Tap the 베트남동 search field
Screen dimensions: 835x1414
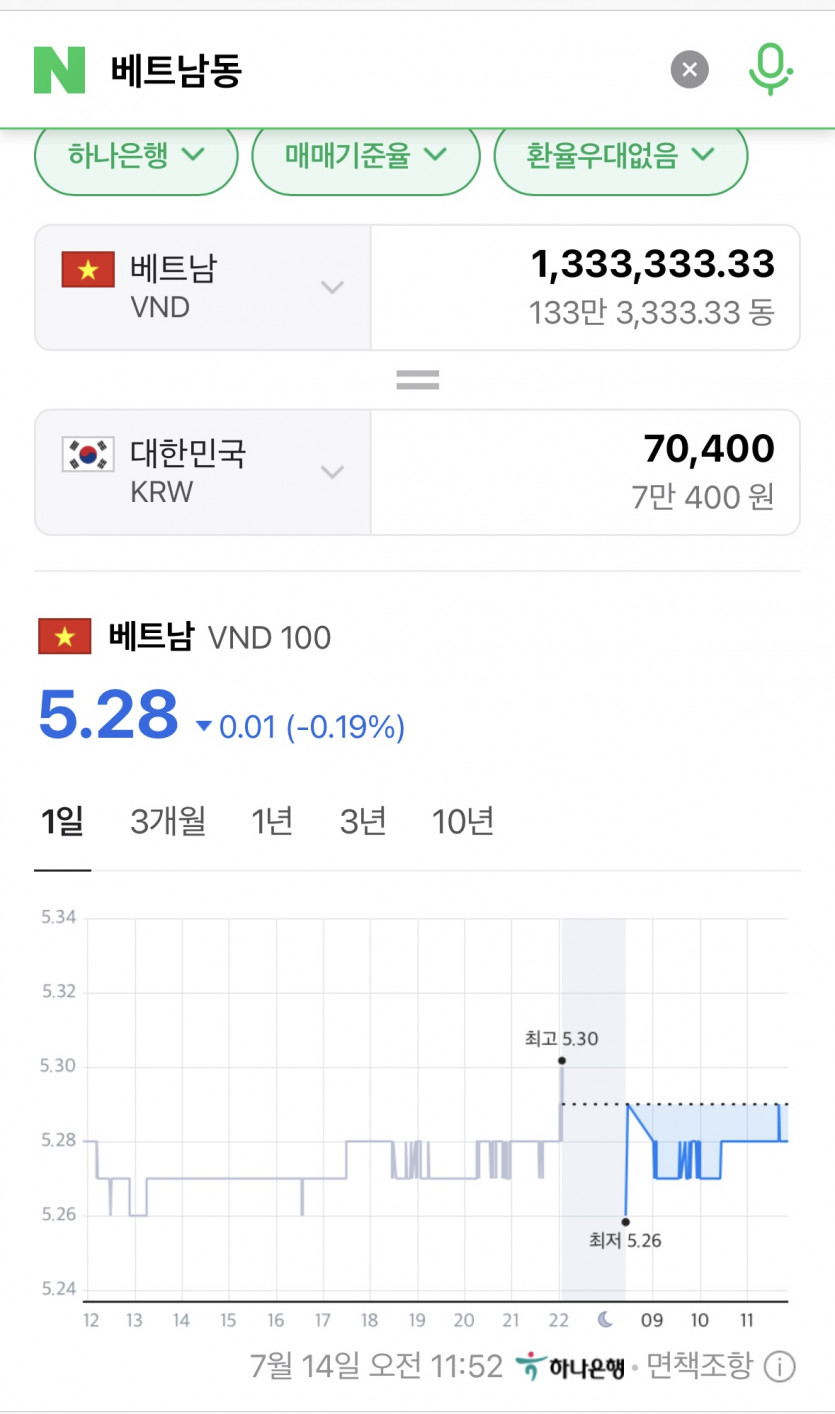tap(380, 70)
